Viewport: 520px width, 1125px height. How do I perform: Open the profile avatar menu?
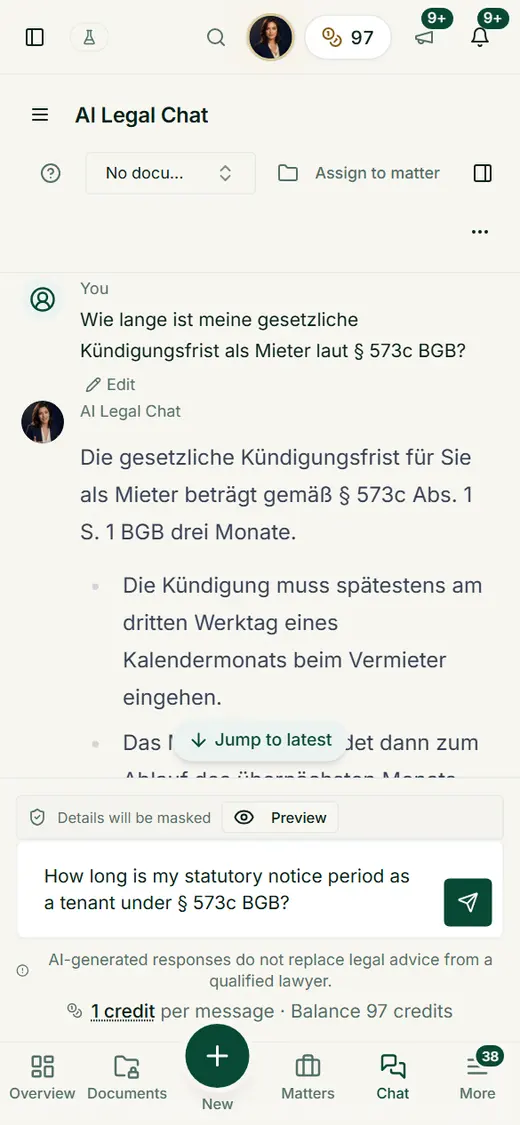tap(270, 37)
